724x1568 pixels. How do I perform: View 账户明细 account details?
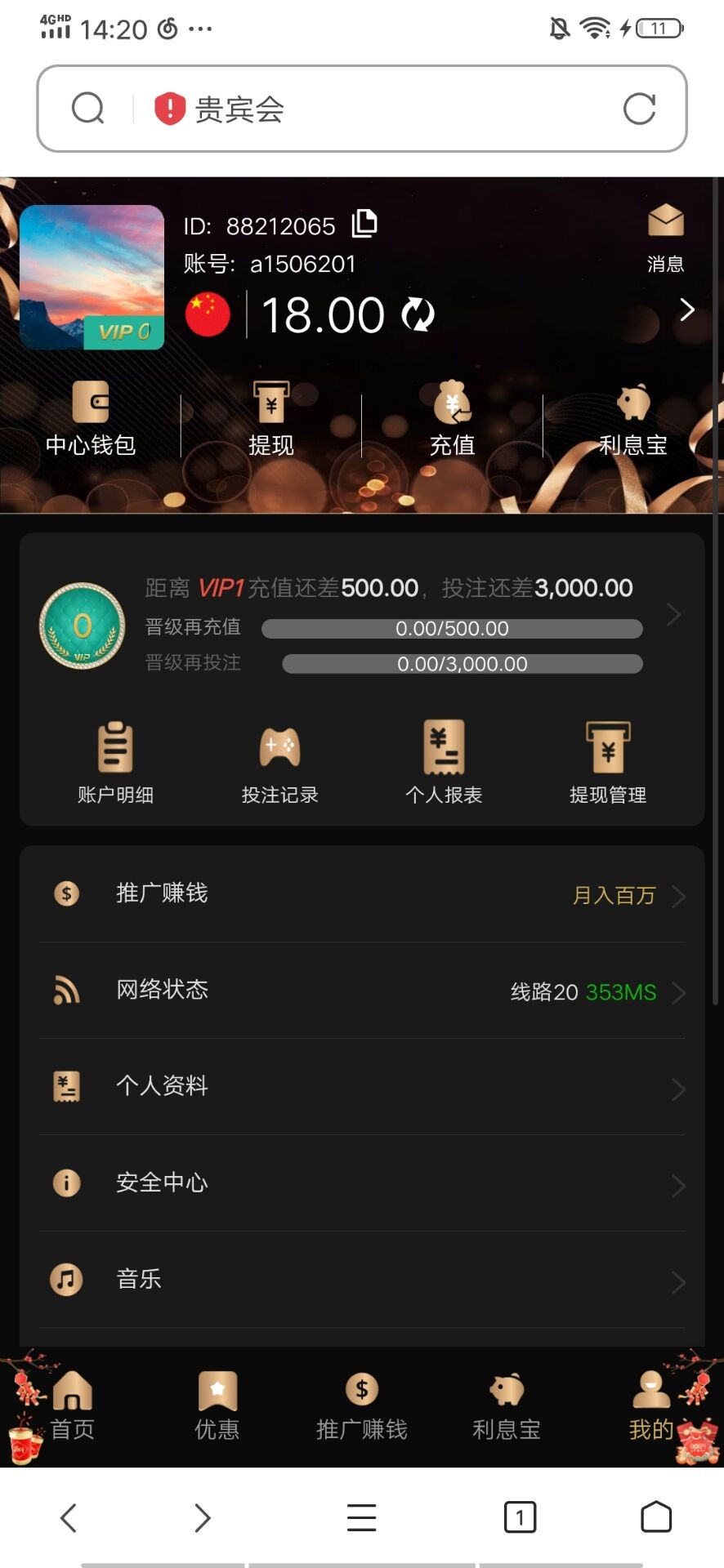[115, 762]
